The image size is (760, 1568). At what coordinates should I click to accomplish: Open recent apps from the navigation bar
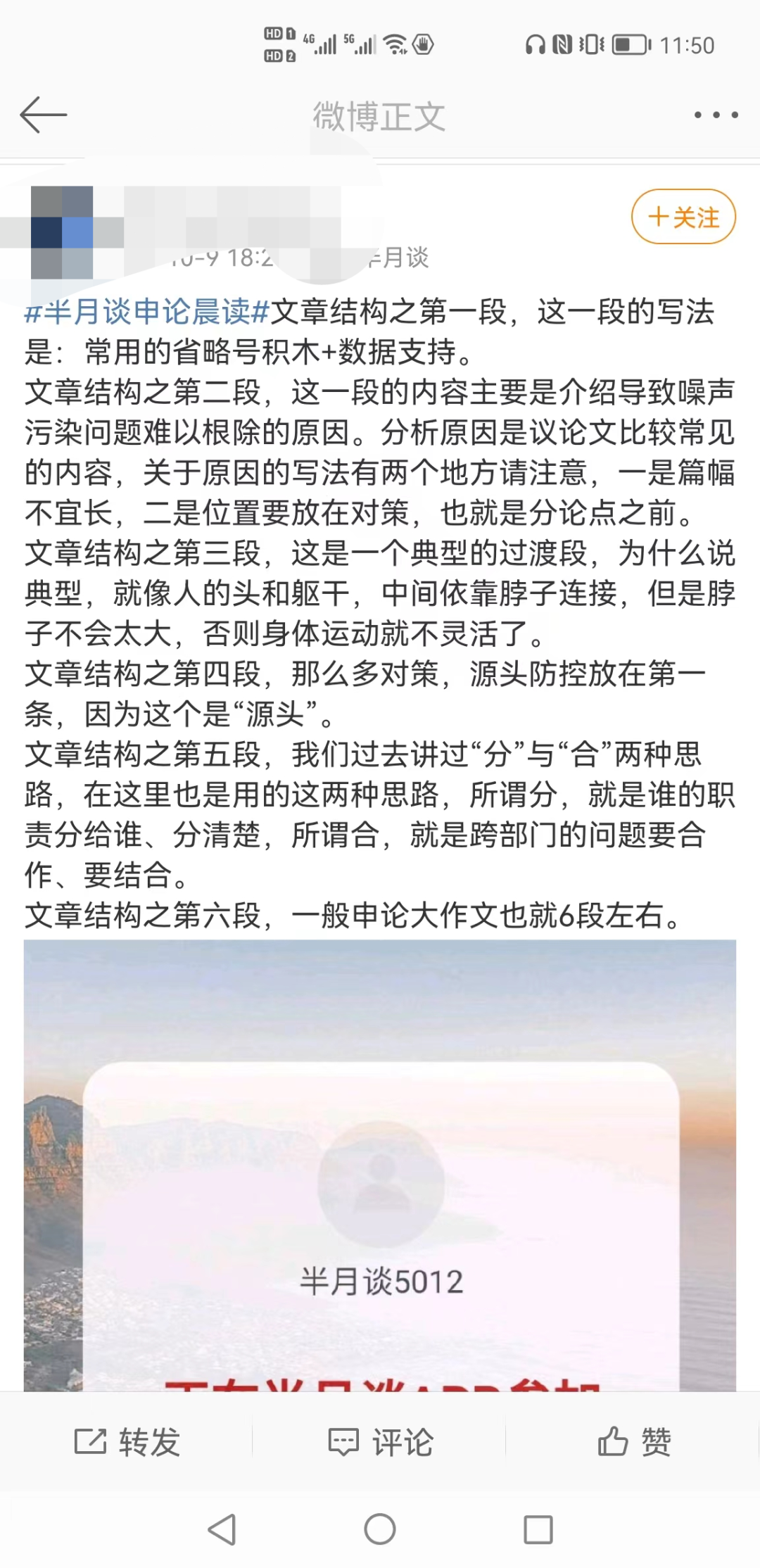pyautogui.click(x=538, y=1529)
